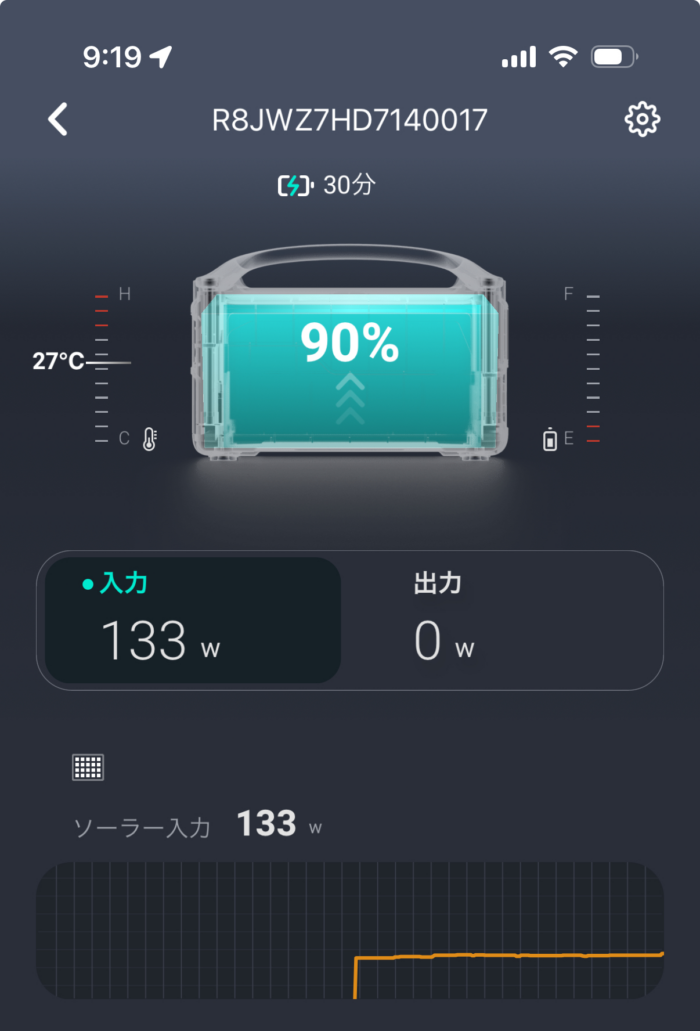The height and width of the screenshot is (1031, 700).
Task: Switch to the 出力 output tab
Action: (500, 620)
